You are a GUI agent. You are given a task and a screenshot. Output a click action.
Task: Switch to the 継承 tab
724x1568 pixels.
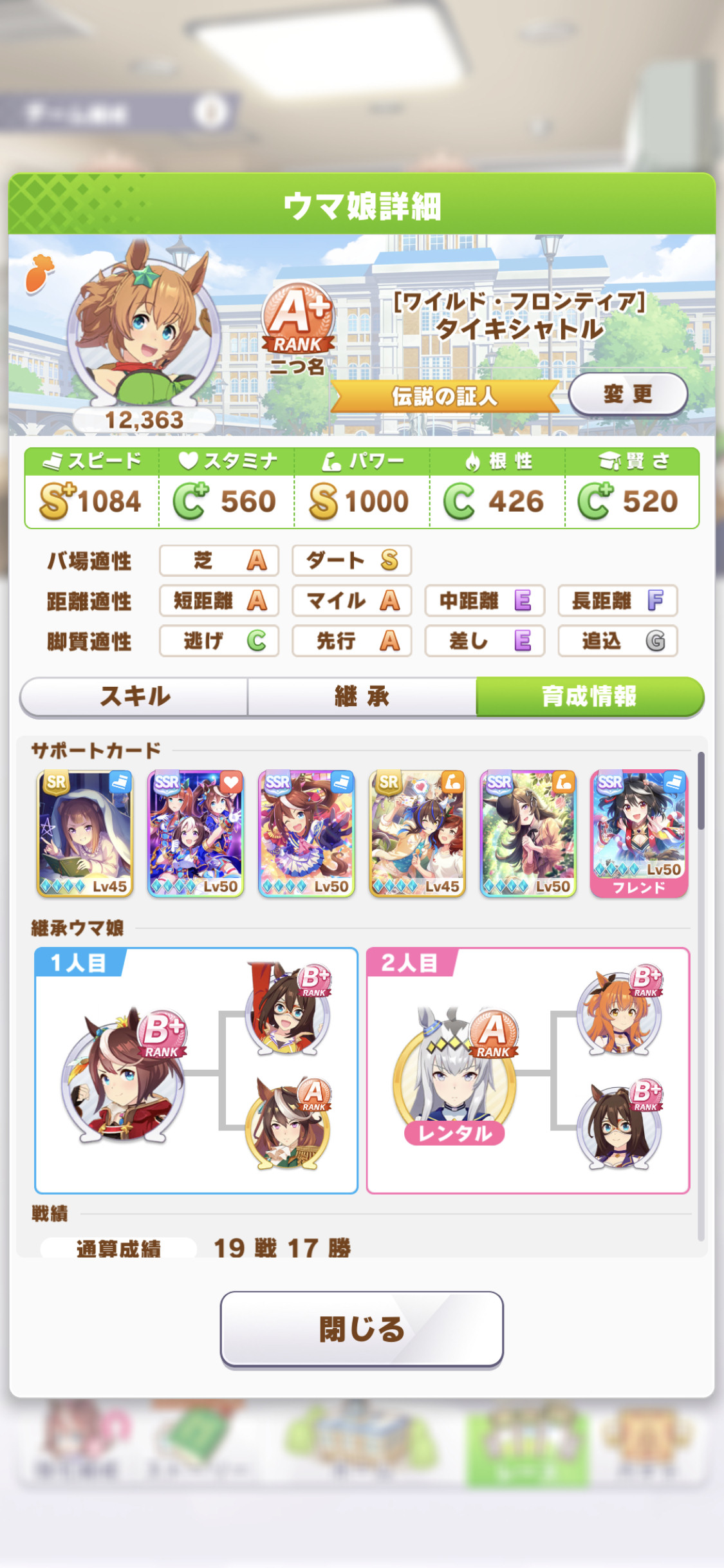tap(362, 696)
